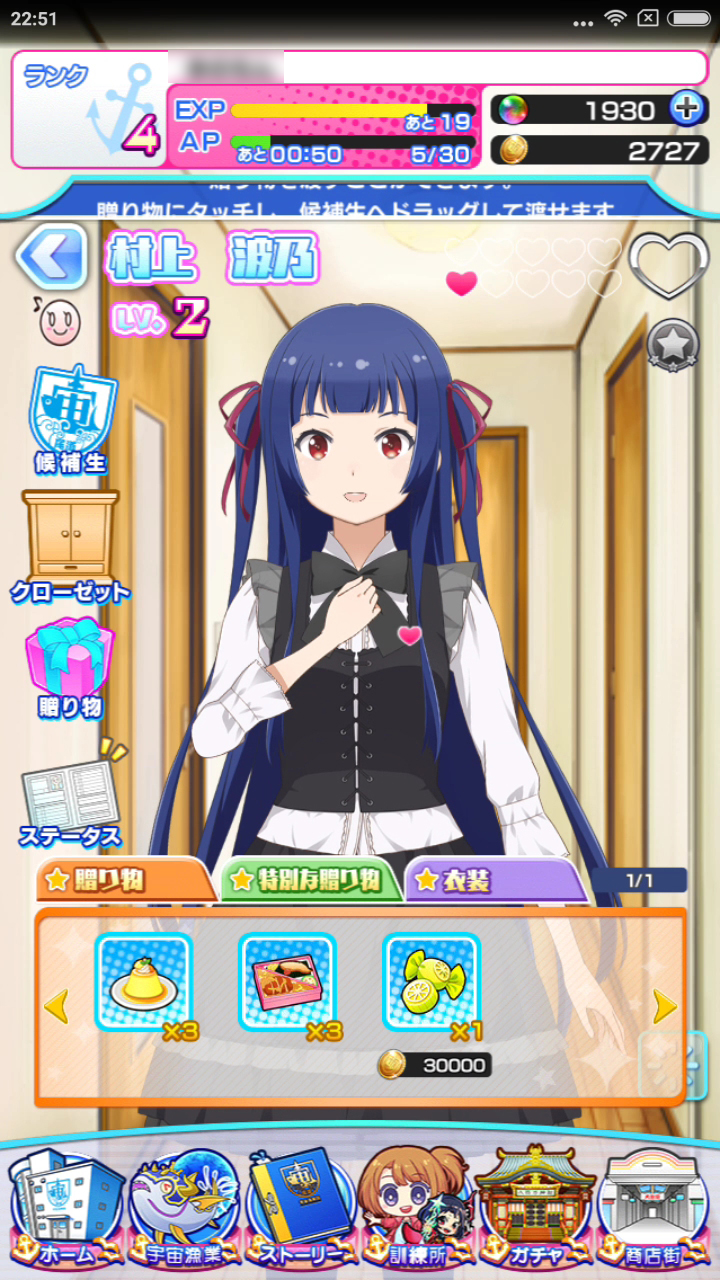The height and width of the screenshot is (1280, 720).
Task: Select the pudding gift item
Action: point(143,982)
